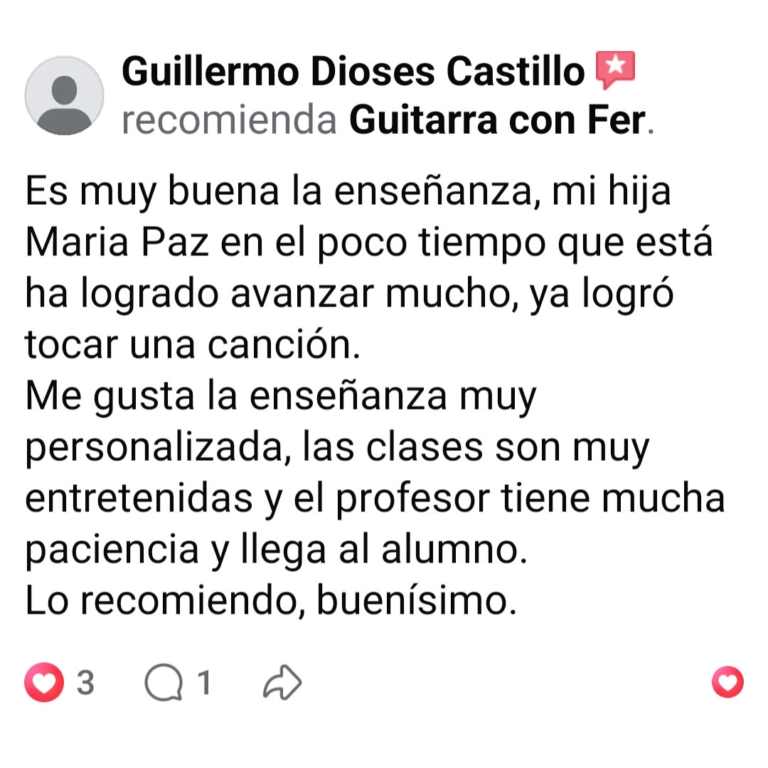Share this recommendation with the arrow icon
This screenshot has width=768, height=768.
pos(282,684)
